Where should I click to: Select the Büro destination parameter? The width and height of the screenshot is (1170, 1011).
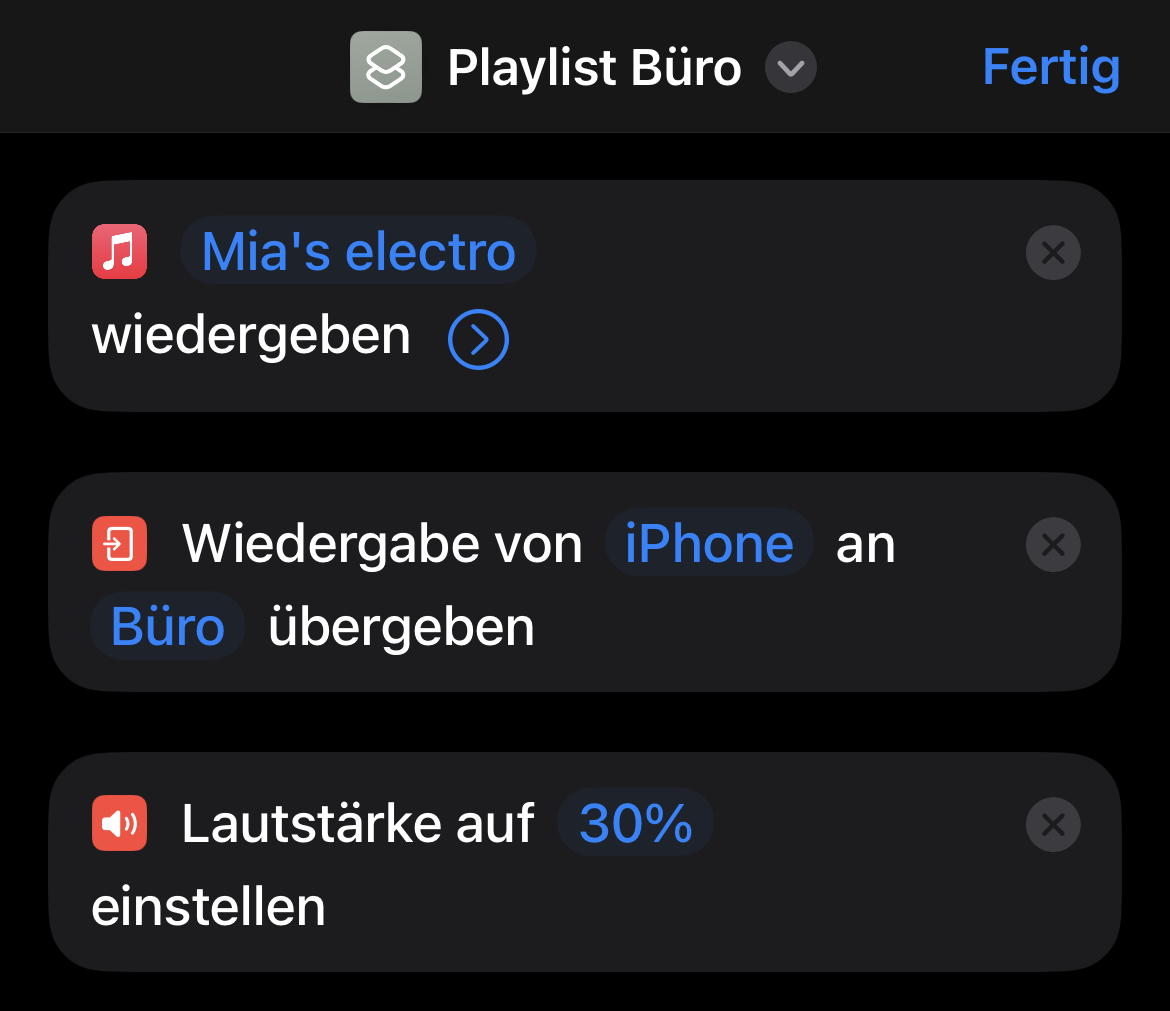[x=167, y=627]
